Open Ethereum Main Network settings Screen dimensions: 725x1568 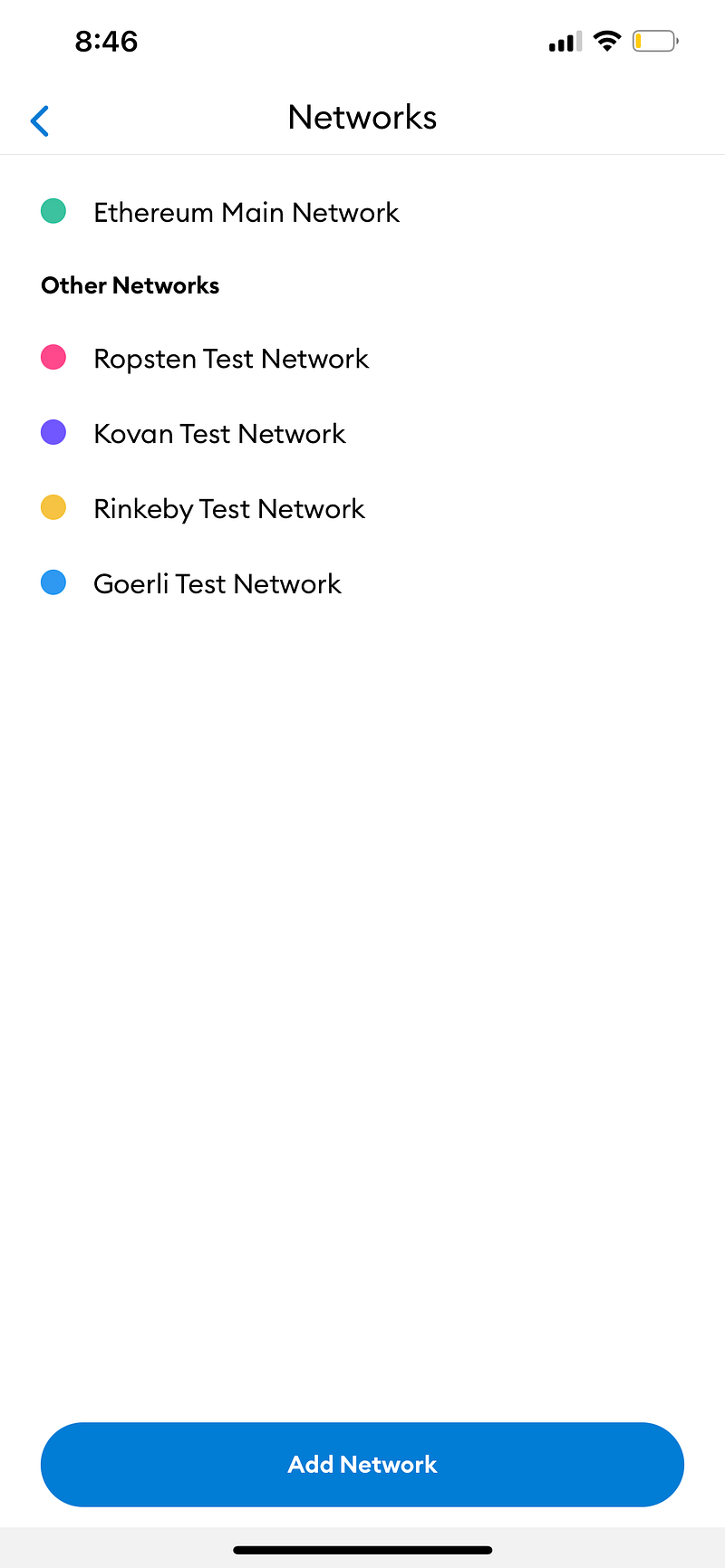(246, 212)
